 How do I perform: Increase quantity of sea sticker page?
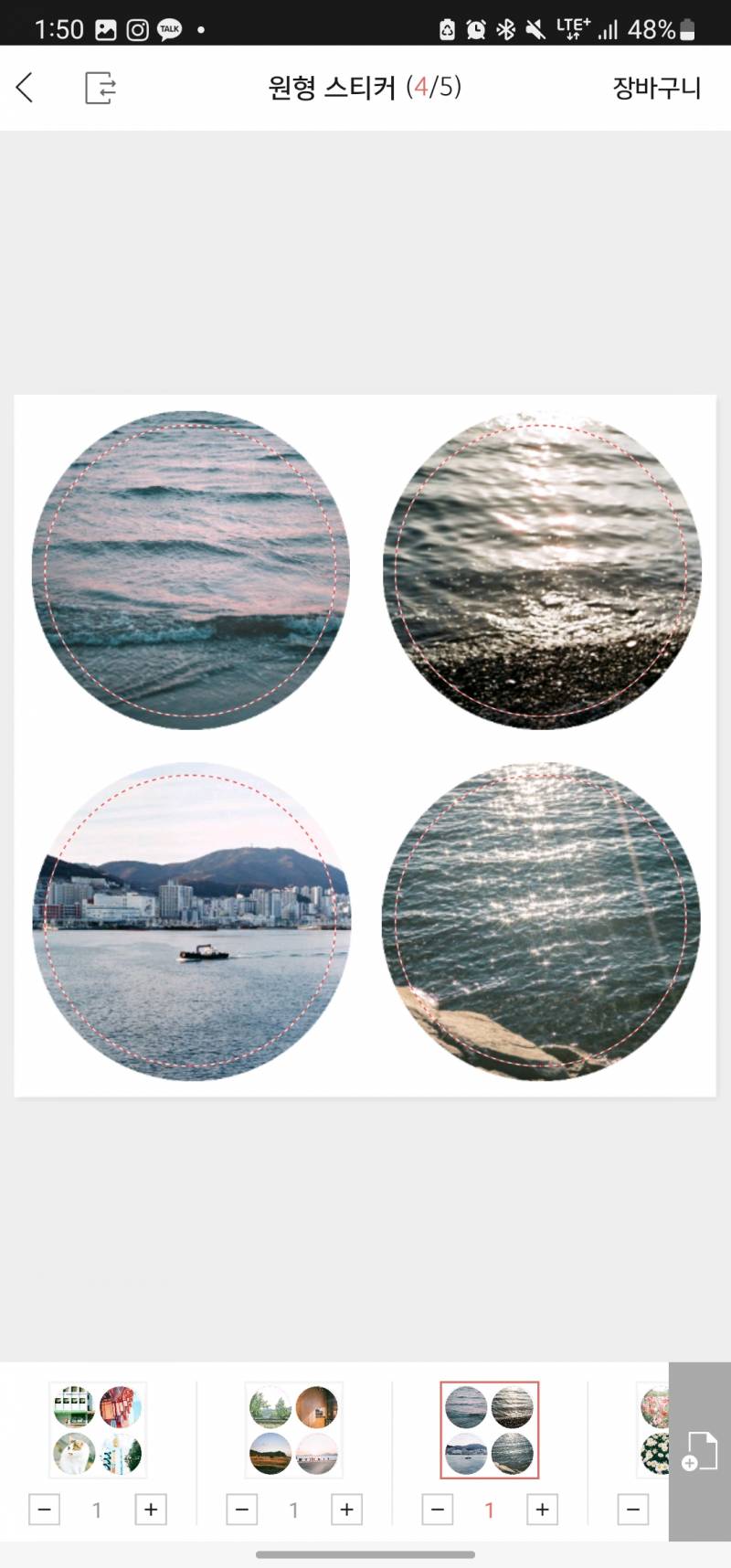click(542, 1510)
